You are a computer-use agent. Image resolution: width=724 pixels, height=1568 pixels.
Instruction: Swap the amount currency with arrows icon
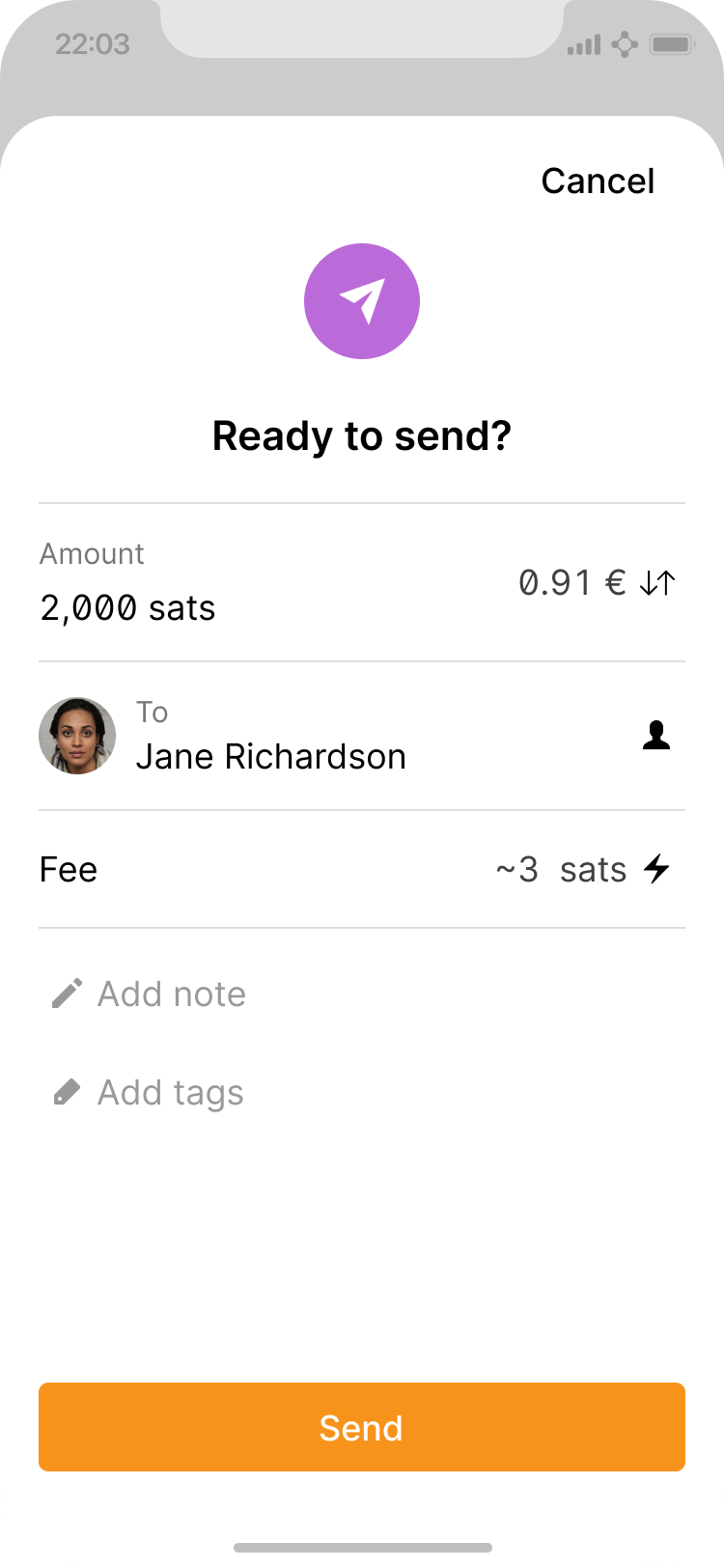point(657,582)
